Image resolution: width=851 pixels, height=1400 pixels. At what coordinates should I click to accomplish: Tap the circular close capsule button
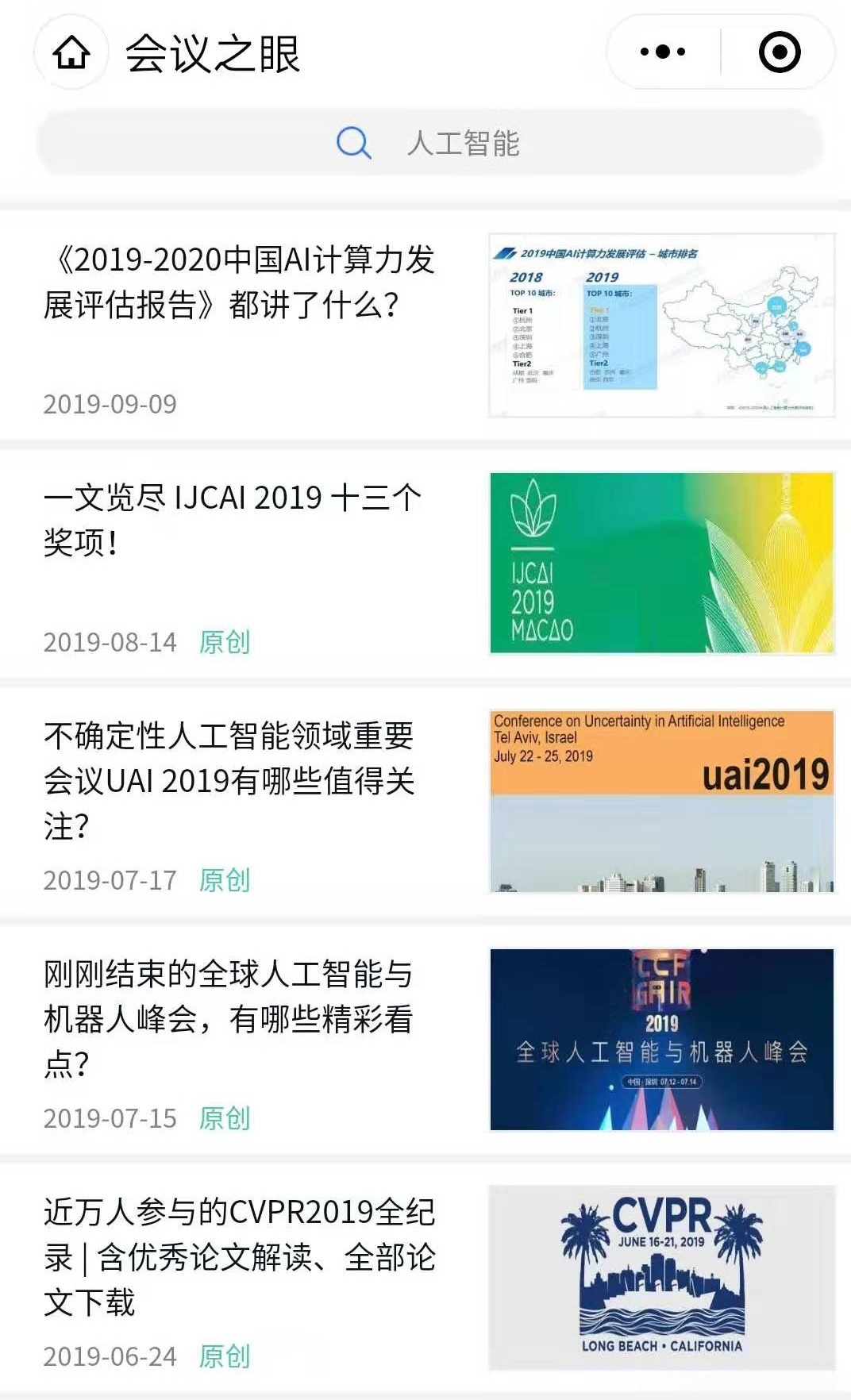click(780, 51)
